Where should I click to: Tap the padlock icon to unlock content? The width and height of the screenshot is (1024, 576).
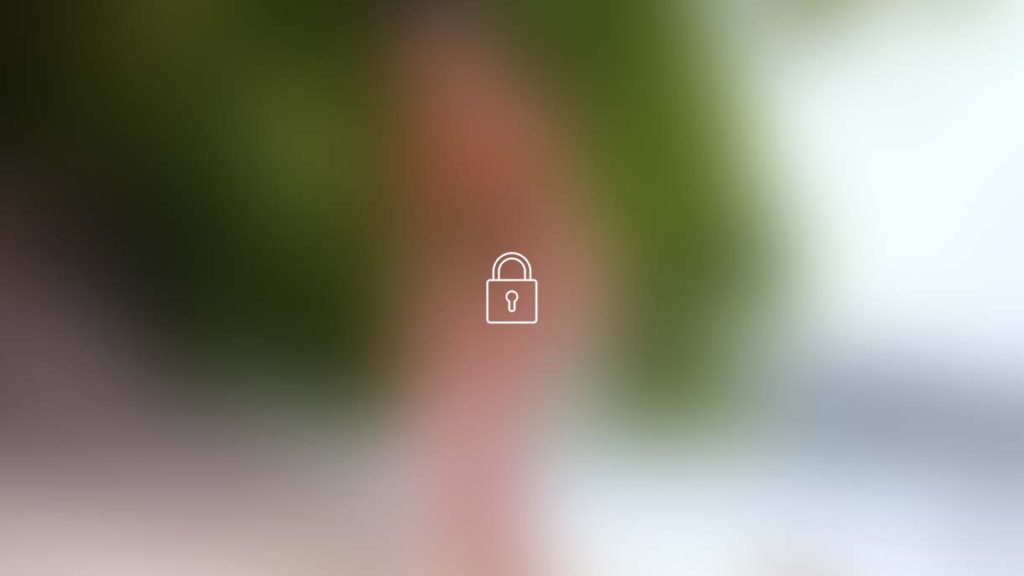(511, 289)
